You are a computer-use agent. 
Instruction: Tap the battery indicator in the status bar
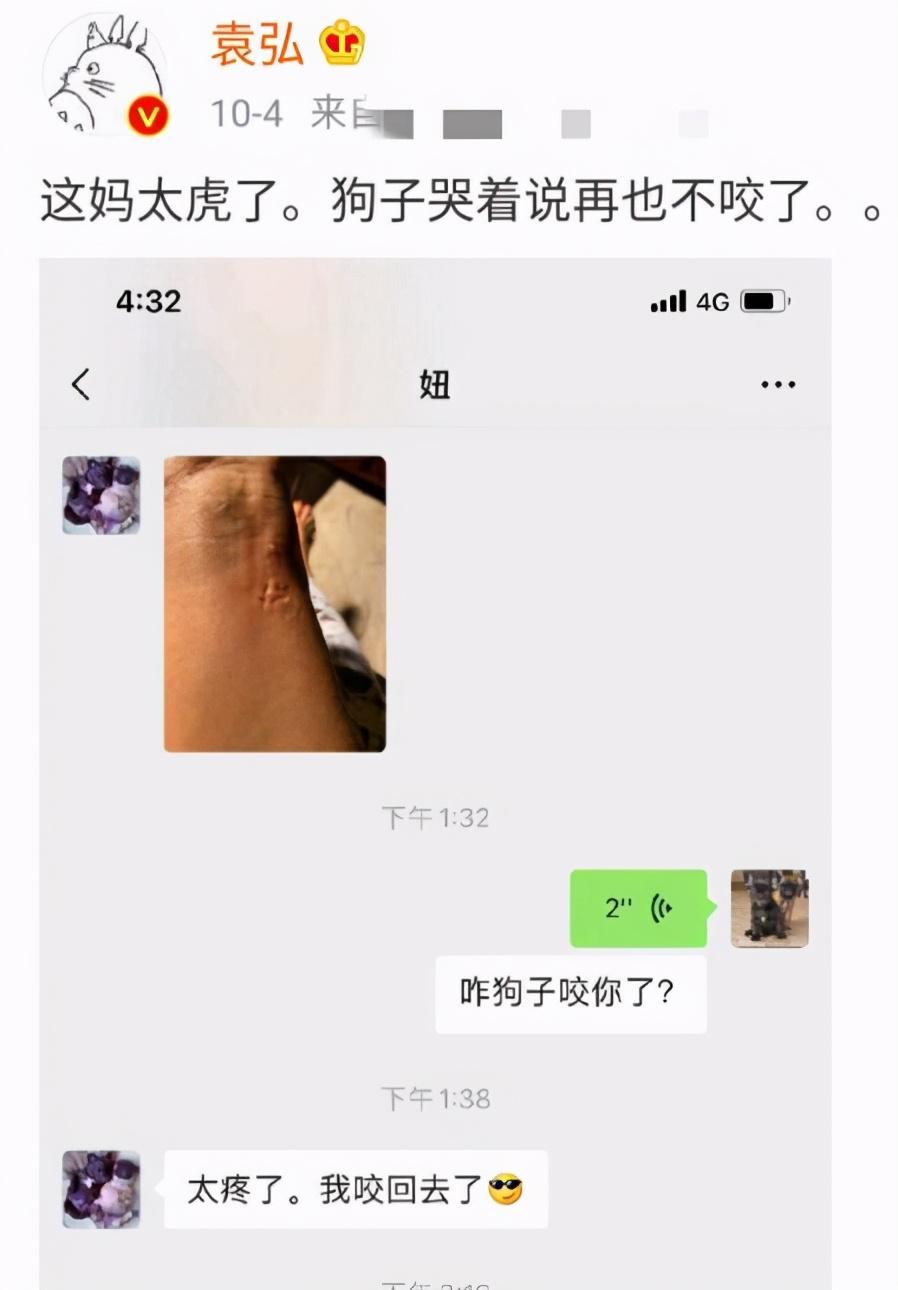766,299
